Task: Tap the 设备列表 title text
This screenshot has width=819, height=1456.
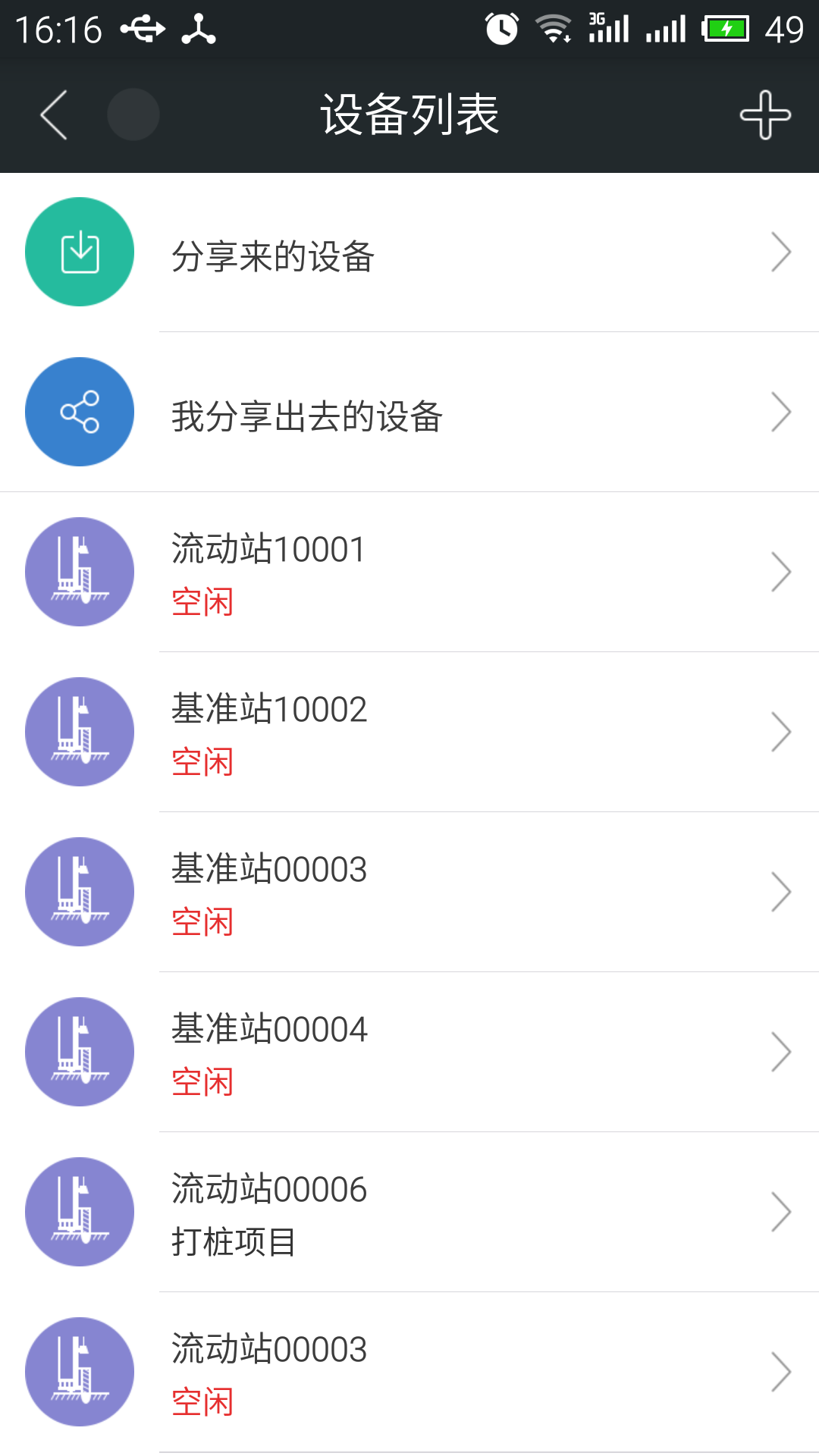Action: click(409, 112)
